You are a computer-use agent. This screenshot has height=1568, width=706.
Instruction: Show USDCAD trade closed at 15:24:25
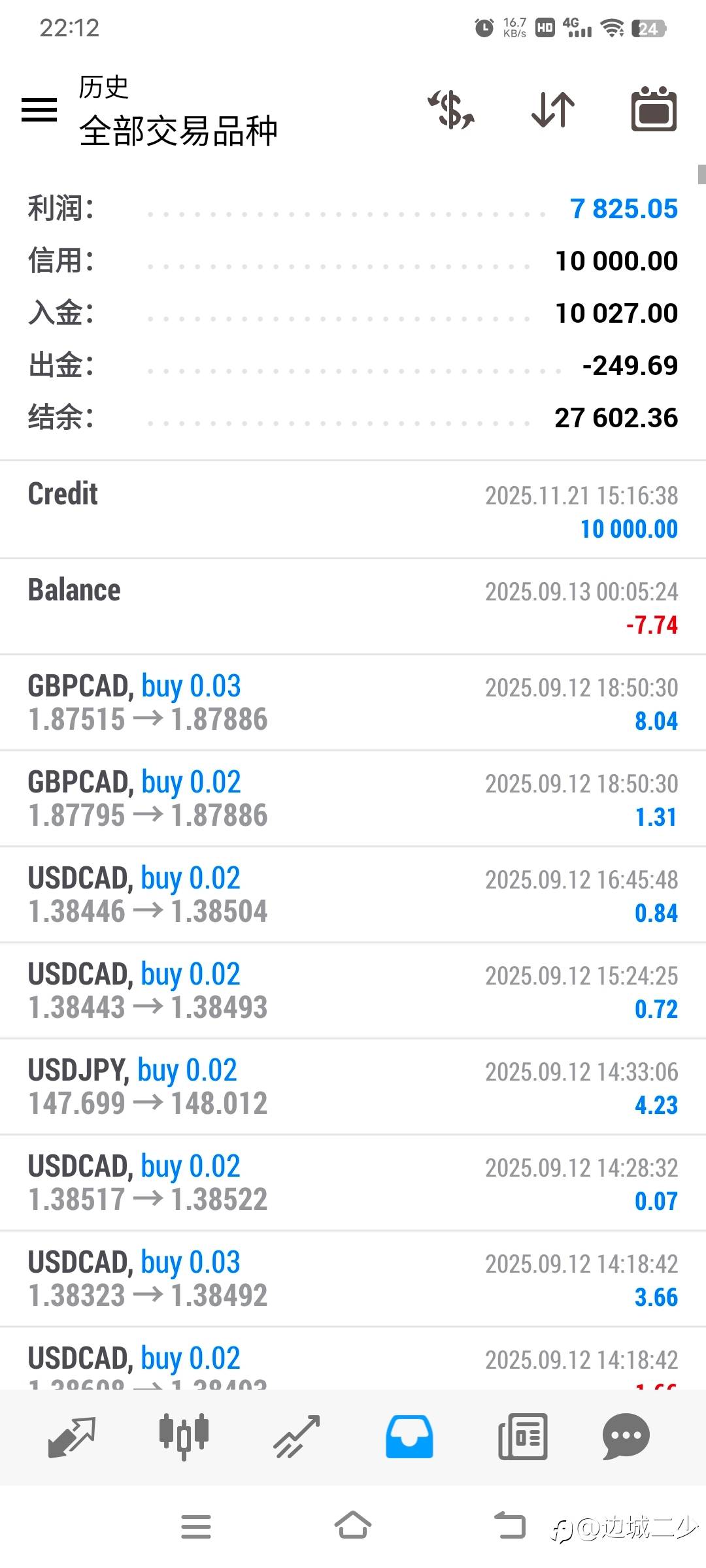coord(353,990)
